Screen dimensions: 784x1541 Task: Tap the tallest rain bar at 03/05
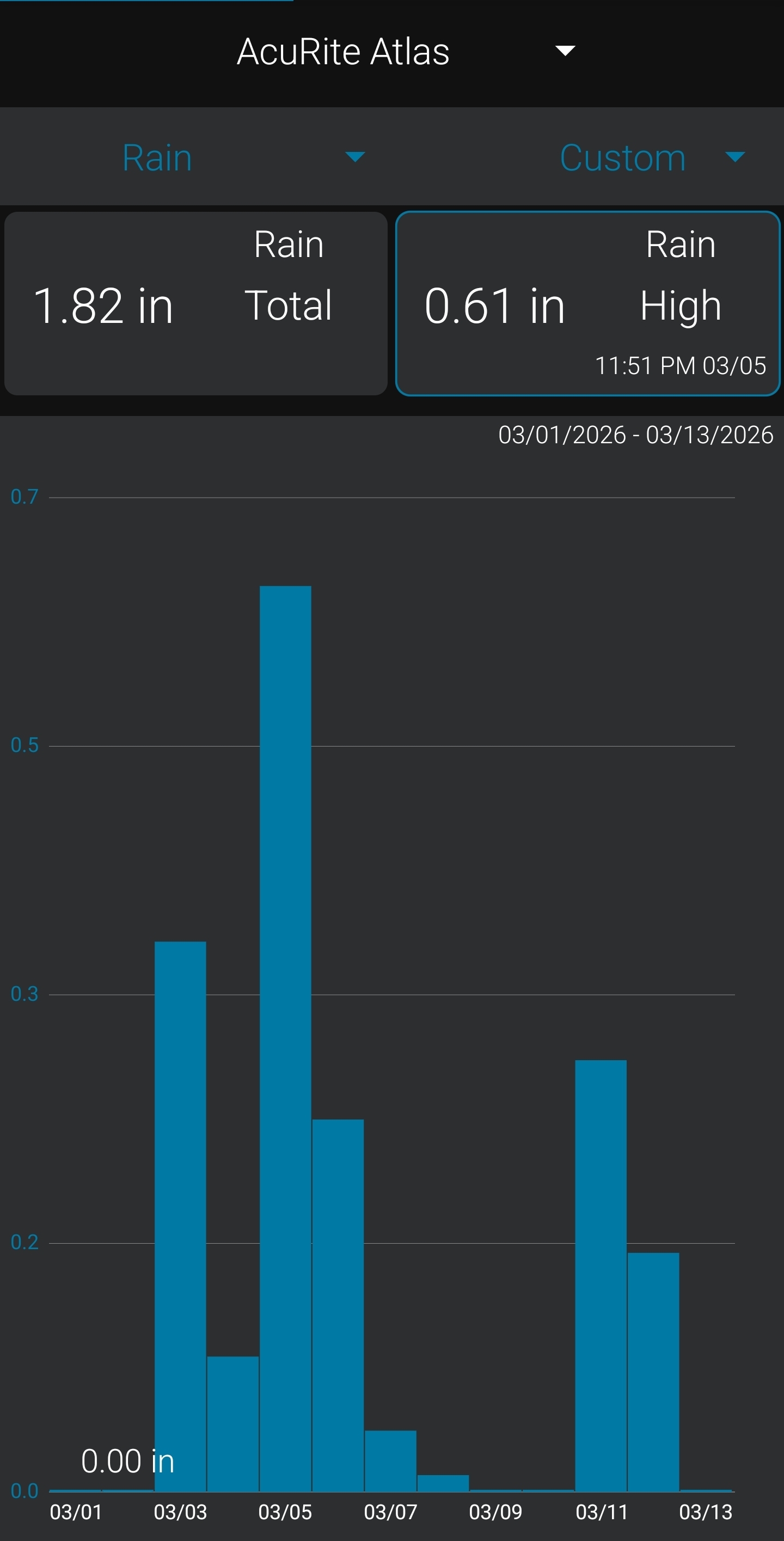click(x=285, y=1038)
